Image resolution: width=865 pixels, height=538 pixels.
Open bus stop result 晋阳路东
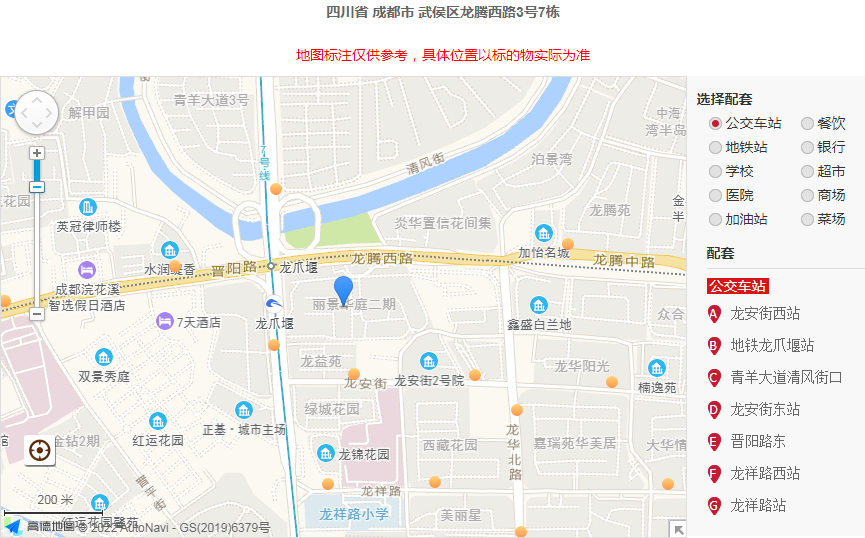[757, 442]
